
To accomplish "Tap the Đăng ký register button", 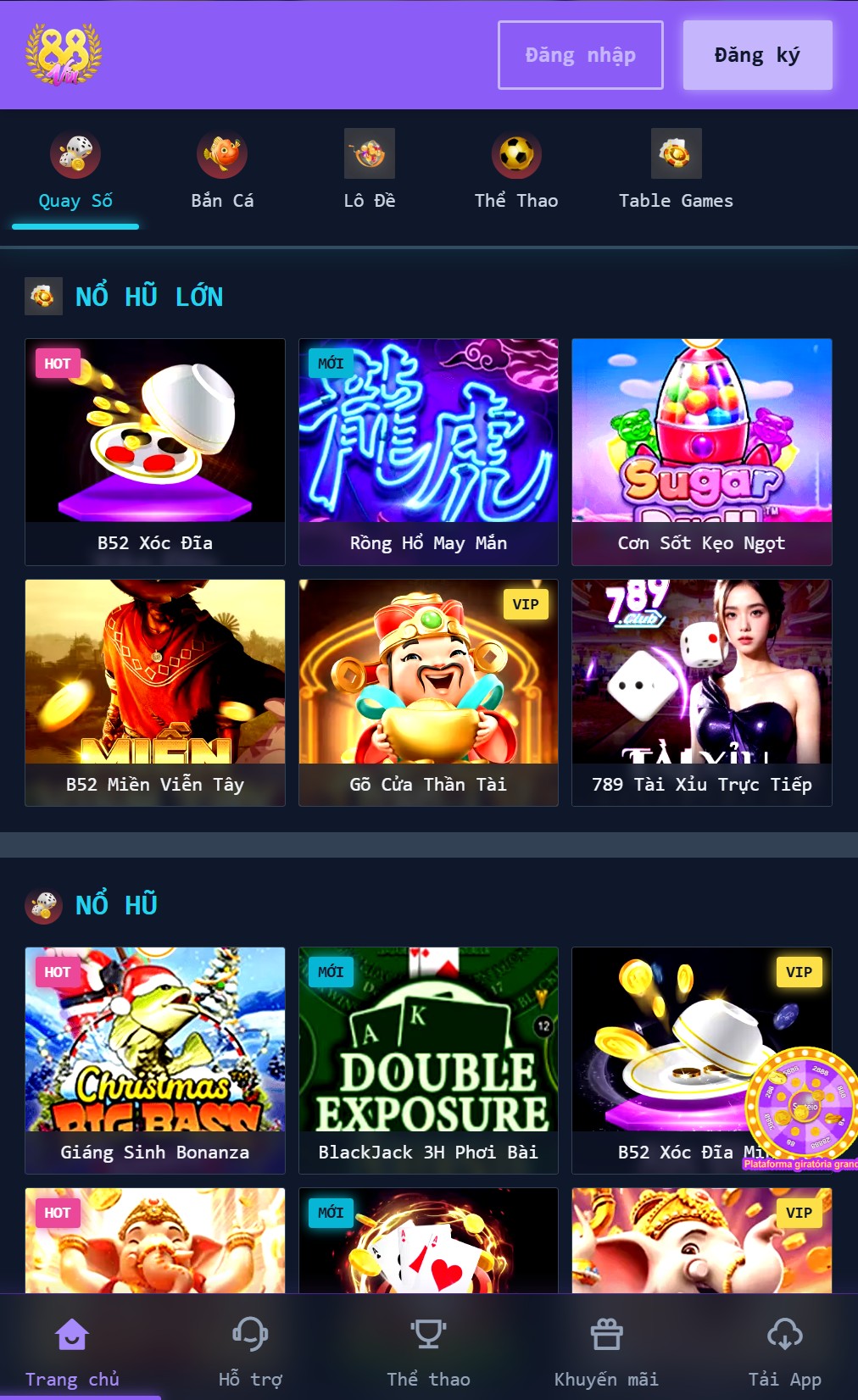I will tap(757, 55).
